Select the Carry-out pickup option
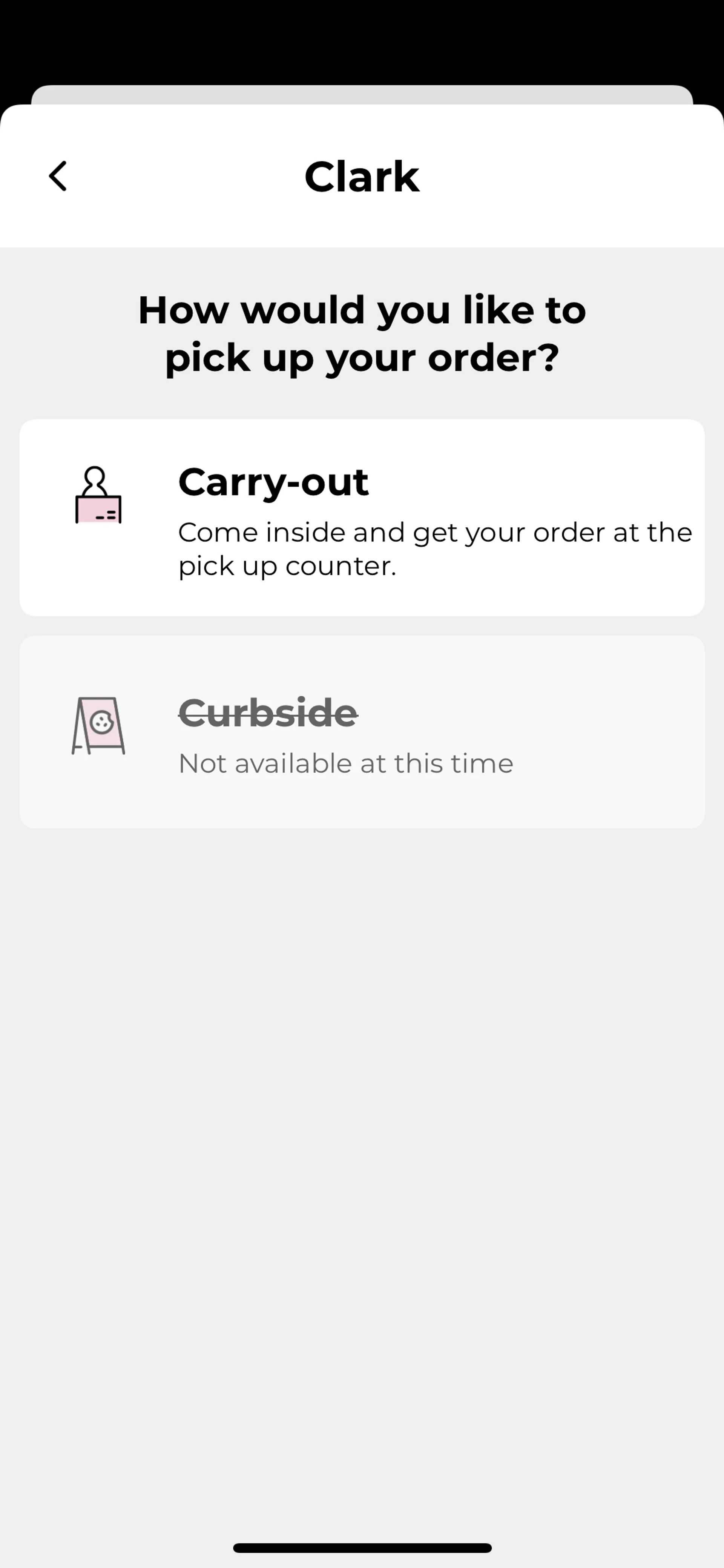This screenshot has width=724, height=1568. point(362,518)
